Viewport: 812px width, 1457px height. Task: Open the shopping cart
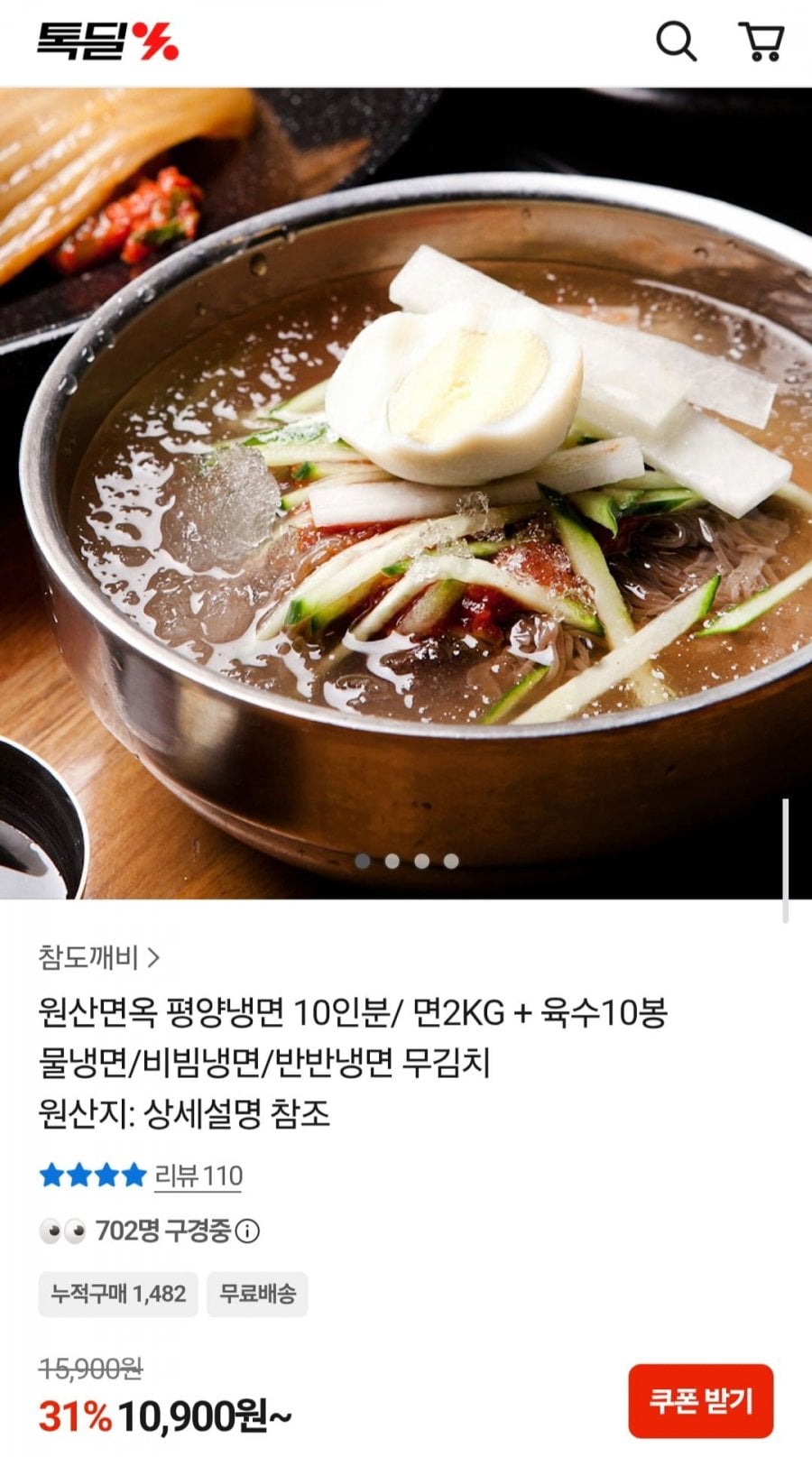click(x=761, y=41)
